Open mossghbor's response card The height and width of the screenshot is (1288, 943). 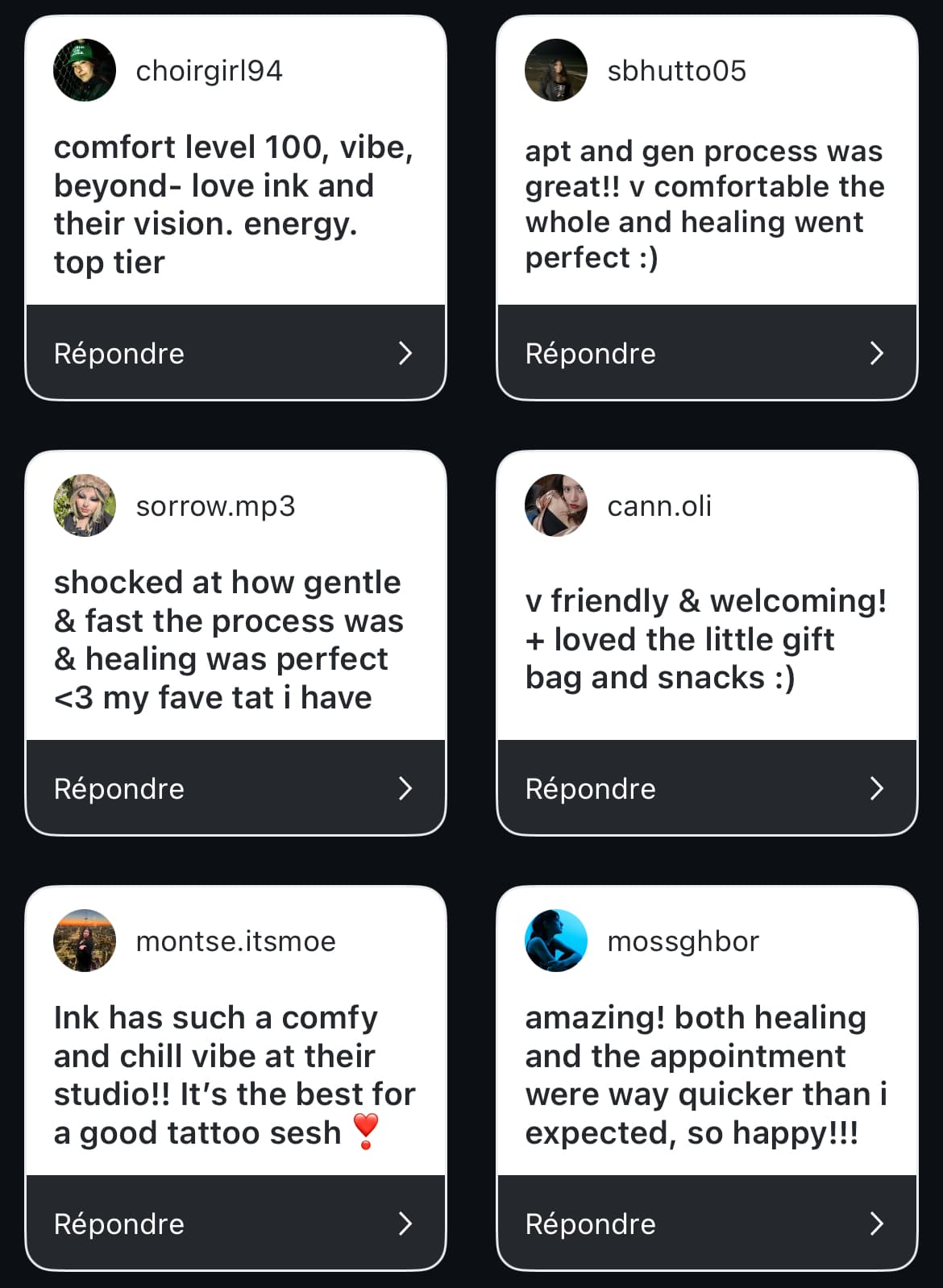(x=705, y=1074)
